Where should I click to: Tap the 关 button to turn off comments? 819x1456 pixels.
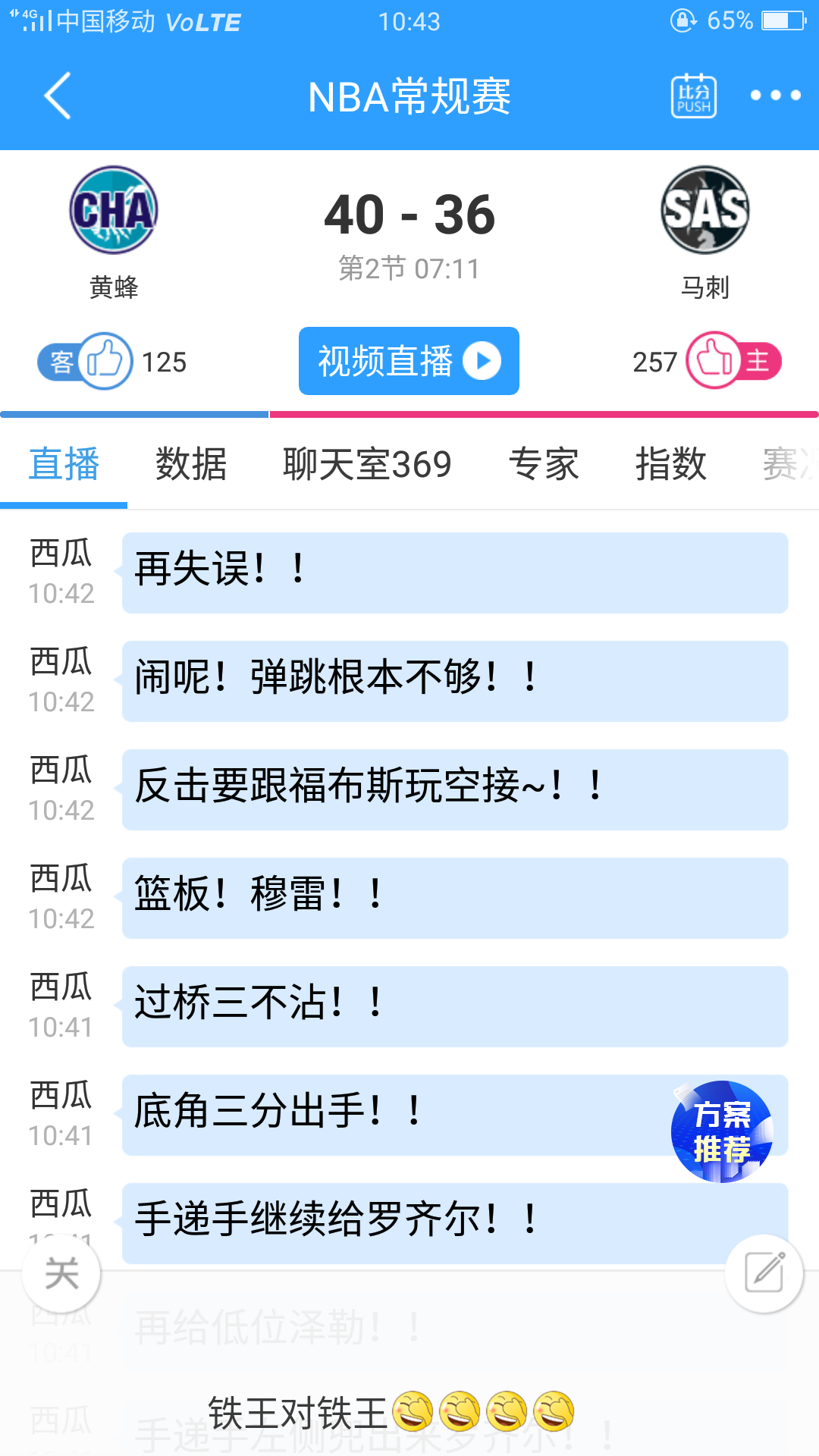point(61,1273)
